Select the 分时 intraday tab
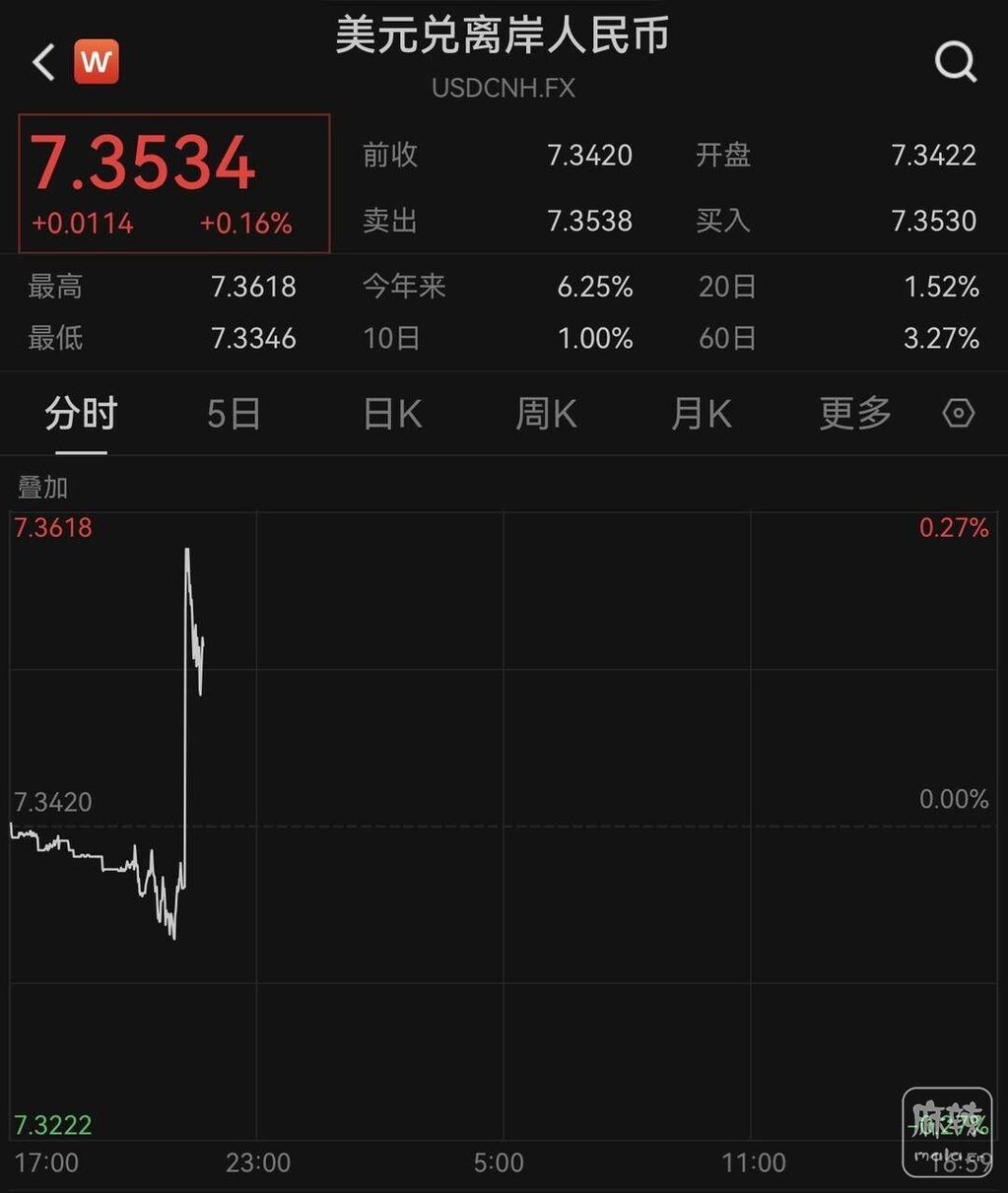This screenshot has width=1008, height=1193. (81, 414)
